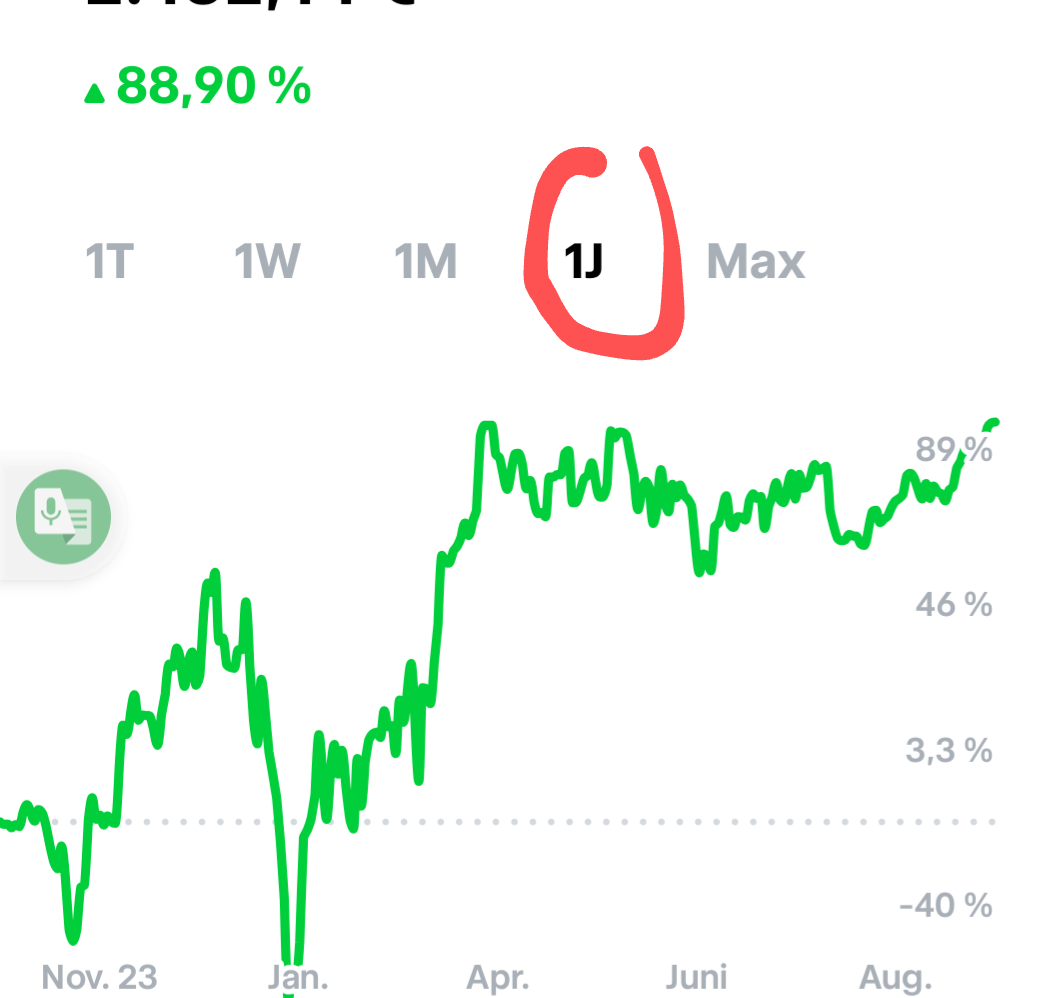Switch to the 1T time range
1054x998 pixels.
coord(109,262)
